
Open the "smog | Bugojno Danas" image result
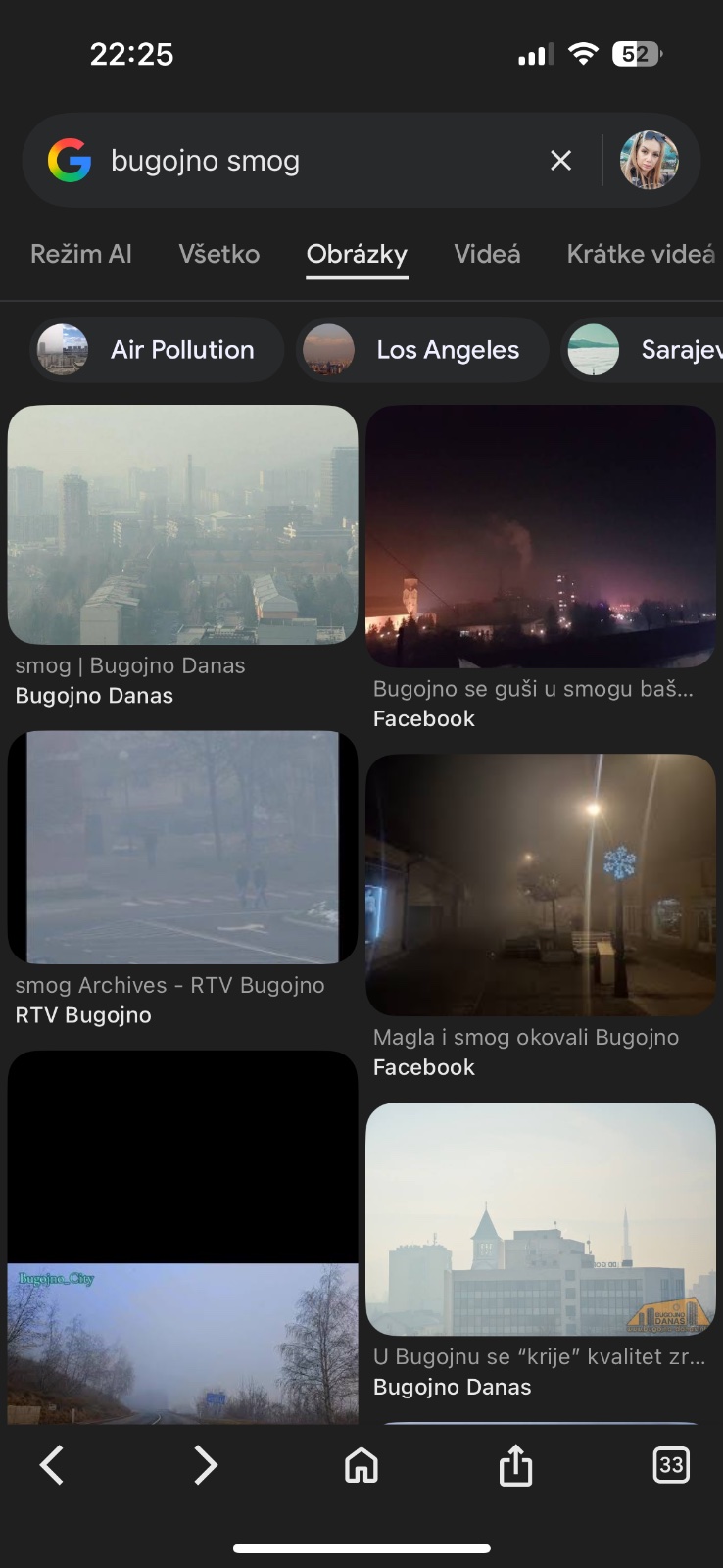click(x=182, y=524)
